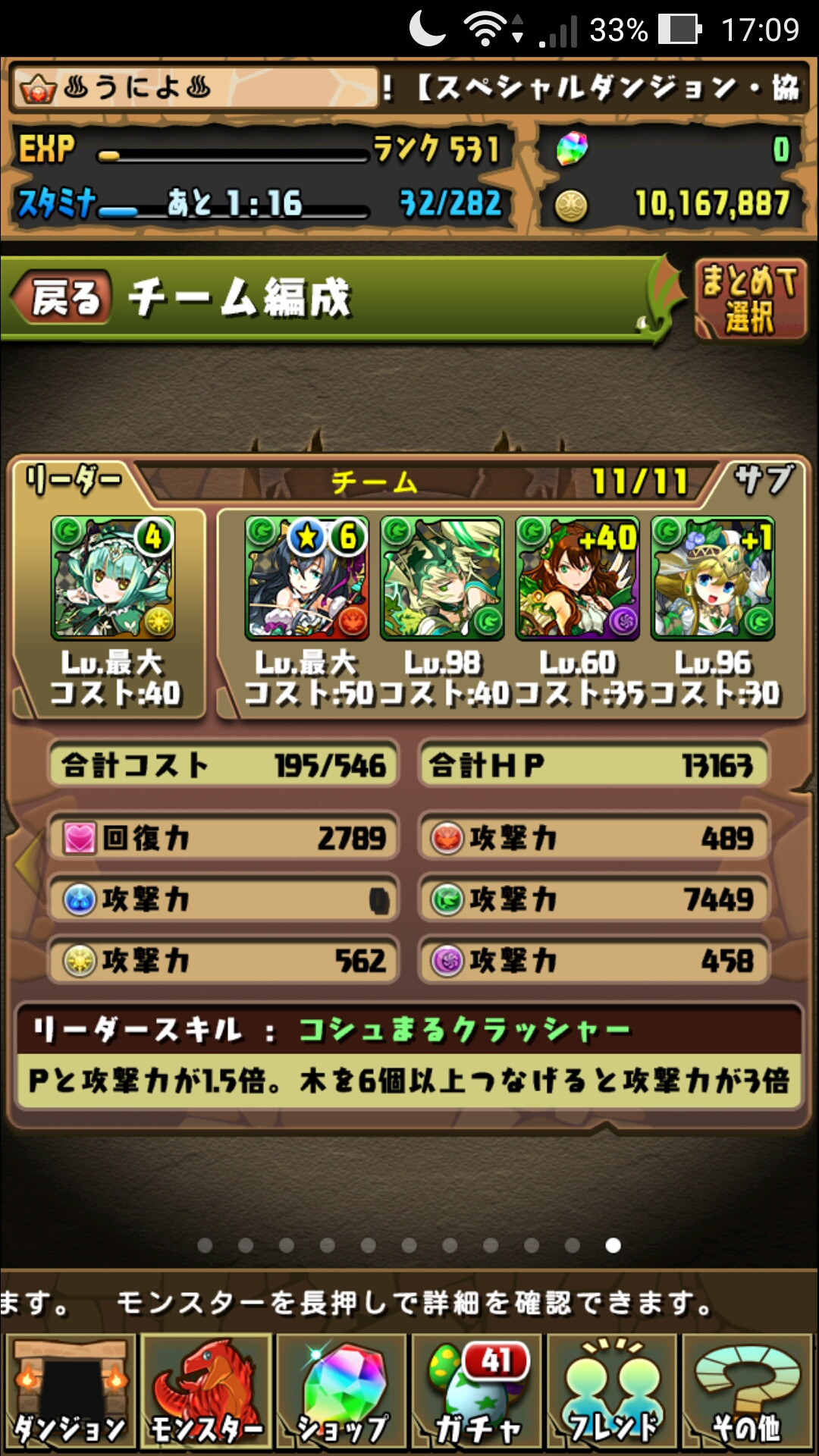Viewport: 819px width, 1456px height.
Task: Select the leader monster with cost 40
Action: pos(113,578)
